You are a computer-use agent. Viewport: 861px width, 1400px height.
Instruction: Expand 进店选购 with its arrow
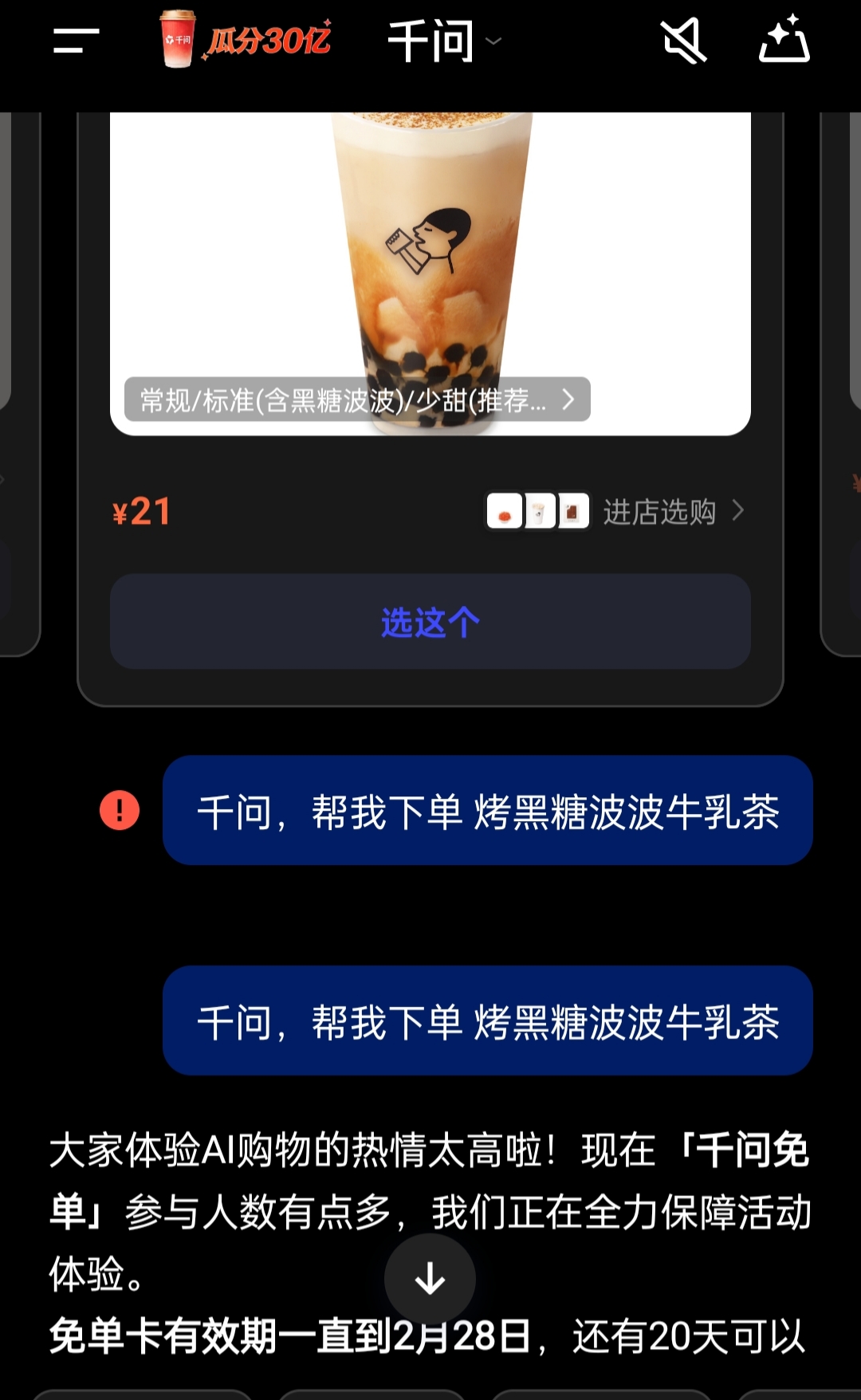737,513
